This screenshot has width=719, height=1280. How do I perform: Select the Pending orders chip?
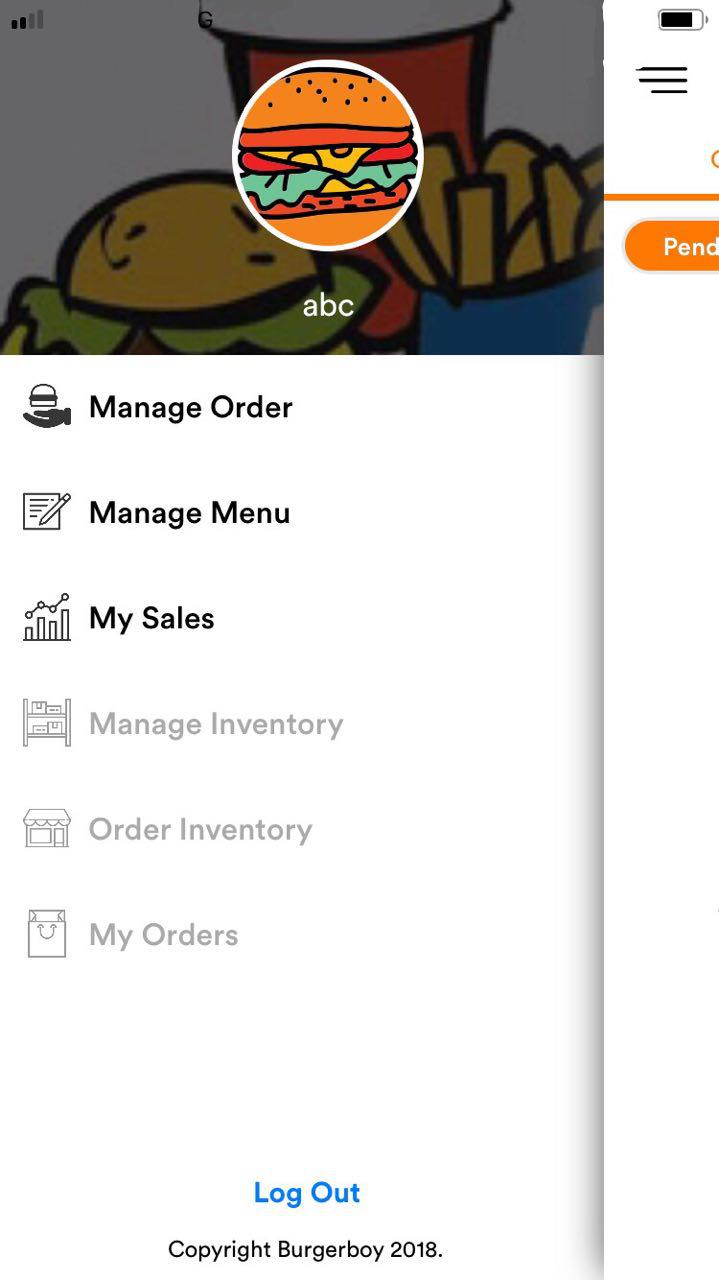(x=672, y=246)
